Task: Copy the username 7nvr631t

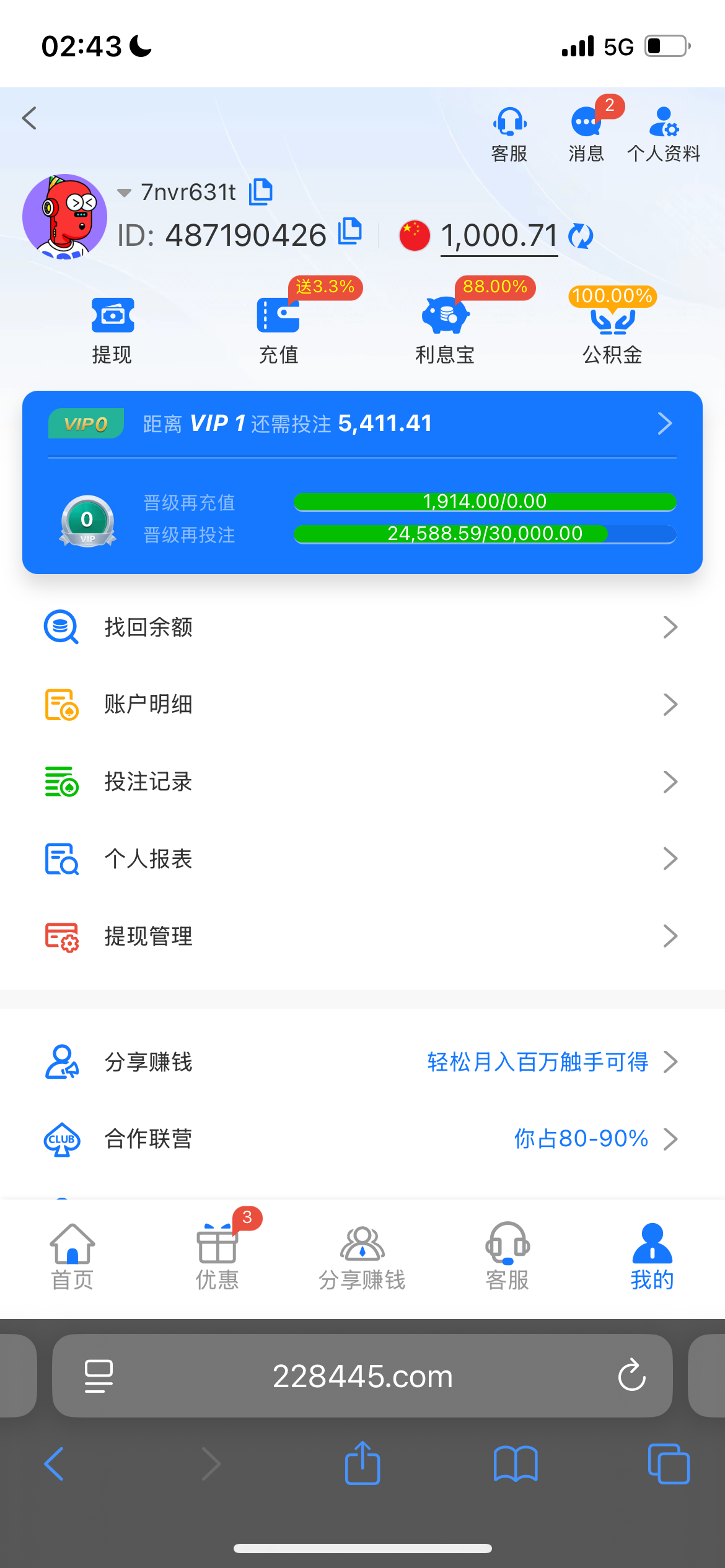Action: point(261,192)
